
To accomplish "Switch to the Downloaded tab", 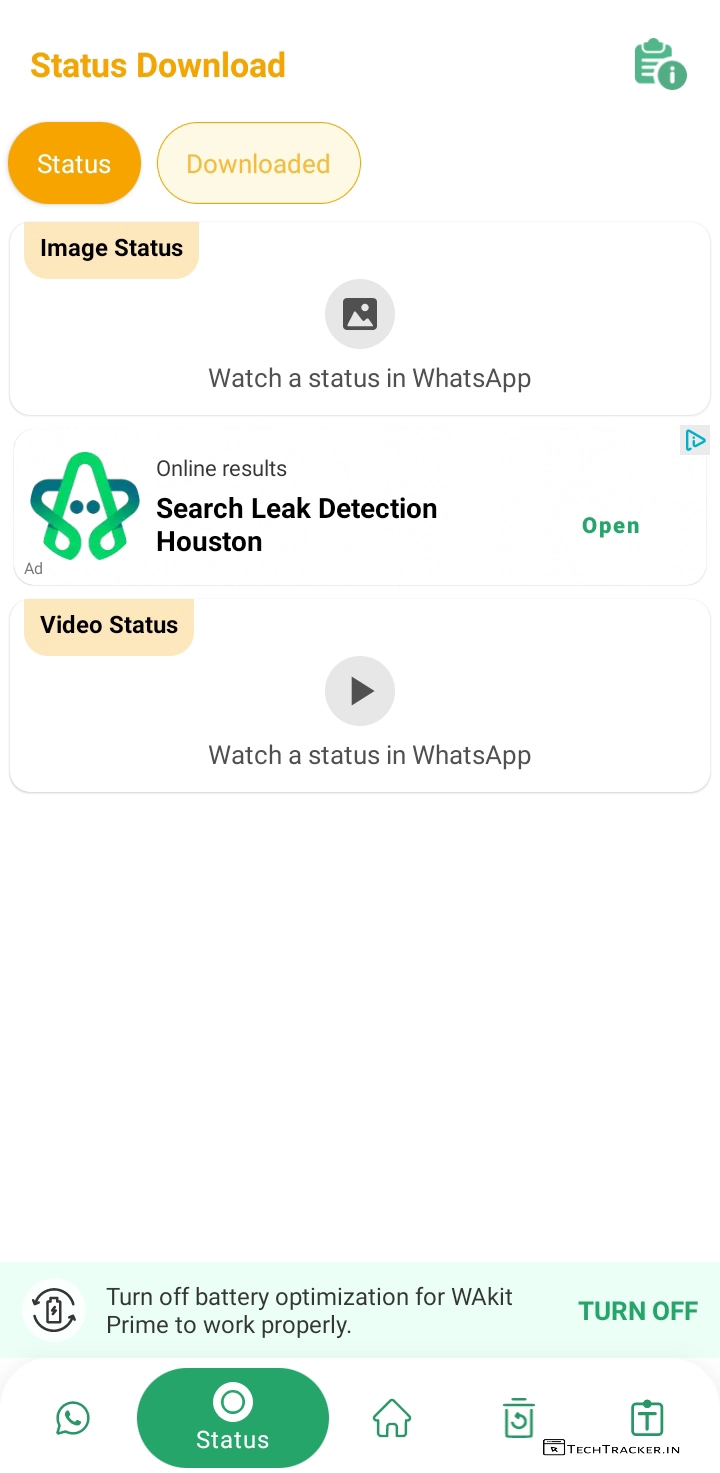I will click(x=258, y=164).
